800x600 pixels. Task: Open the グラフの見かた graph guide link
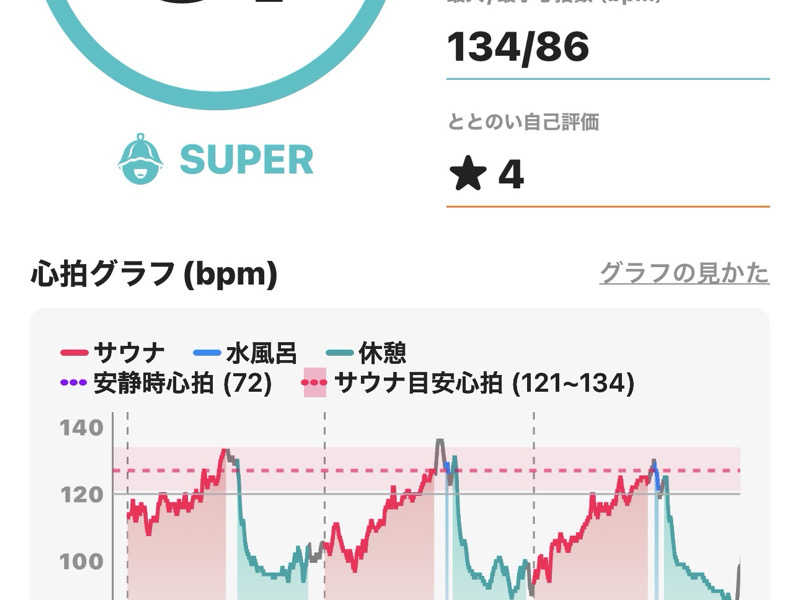(x=684, y=273)
